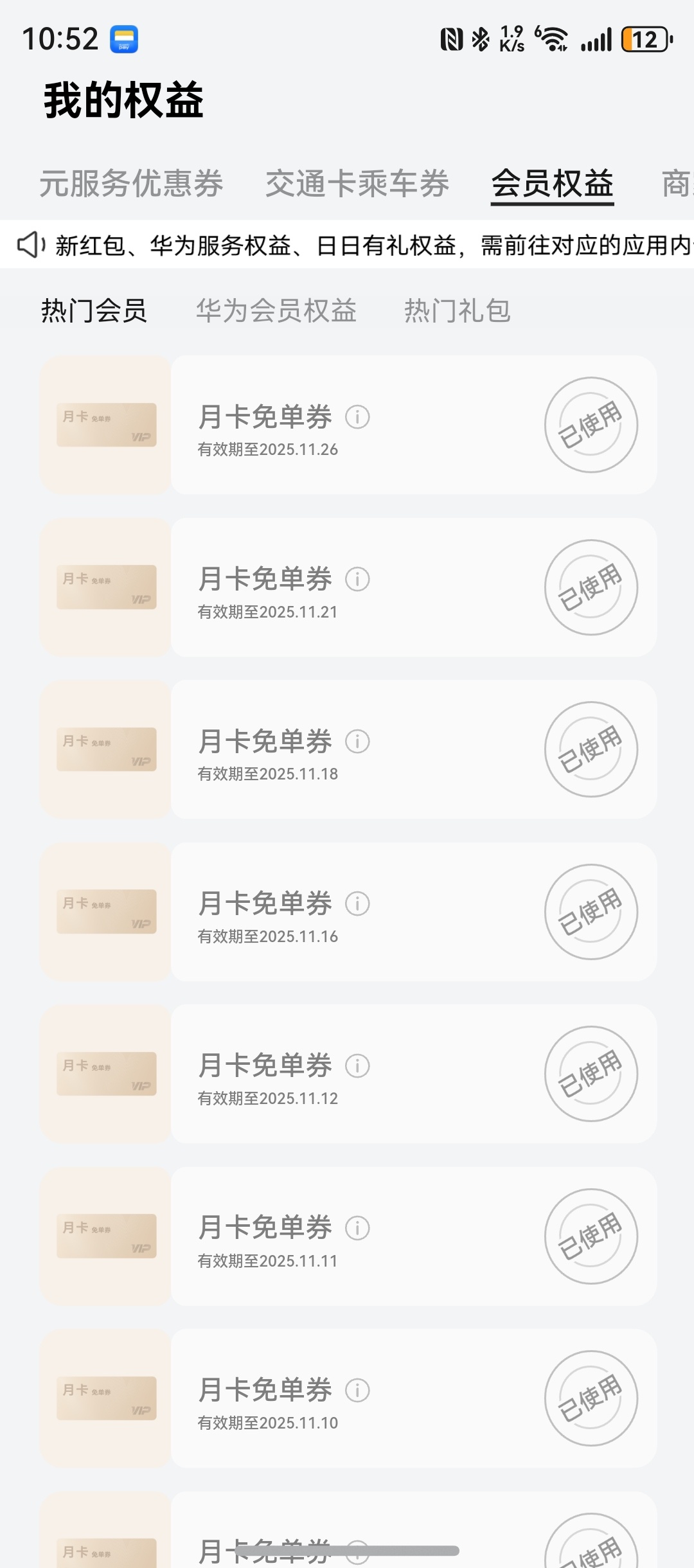Screen dimensions: 694x1568
Task: Open the 华为会员权益 sub-tab
Action: [276, 311]
